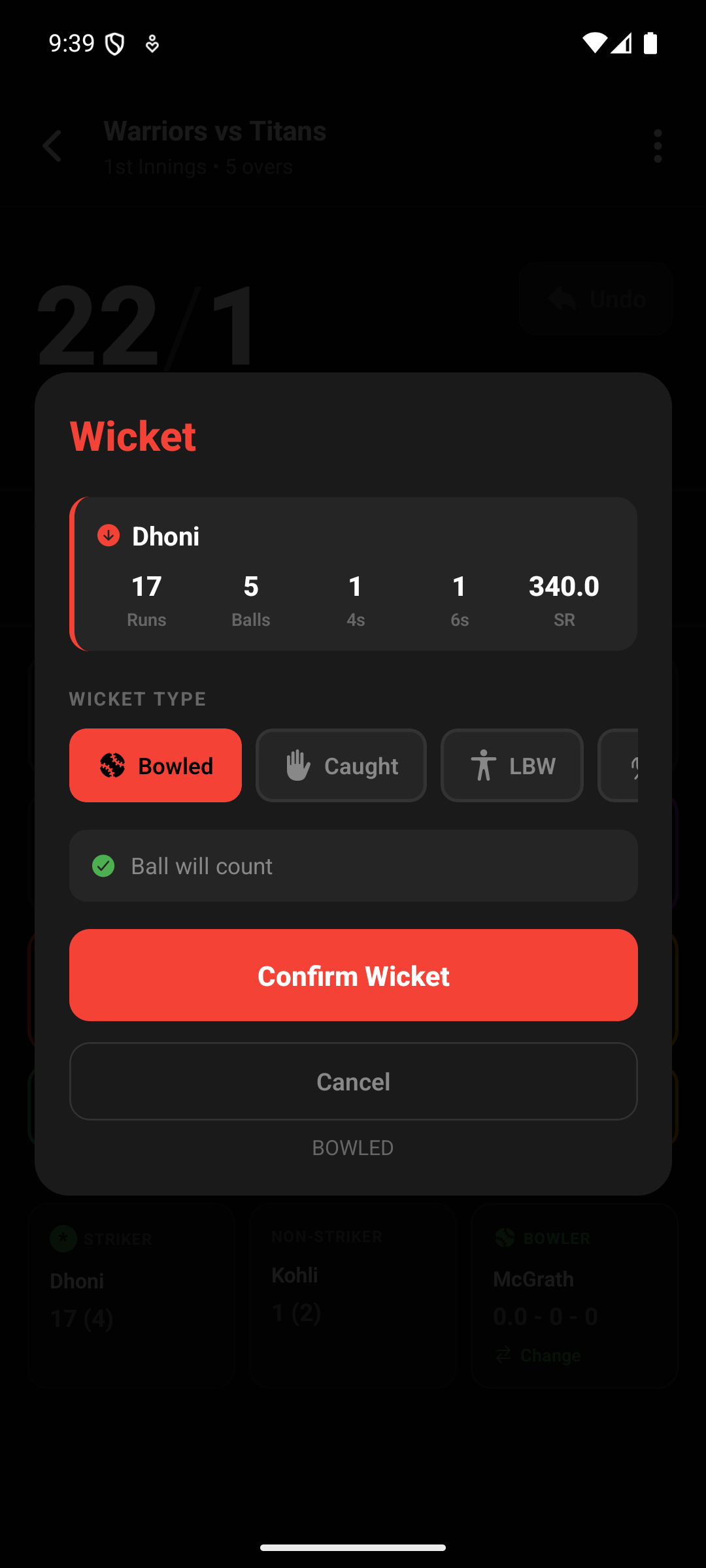Screen dimensions: 706x1568
Task: Tap the batsman figure icon on LBW chip
Action: coord(484,765)
